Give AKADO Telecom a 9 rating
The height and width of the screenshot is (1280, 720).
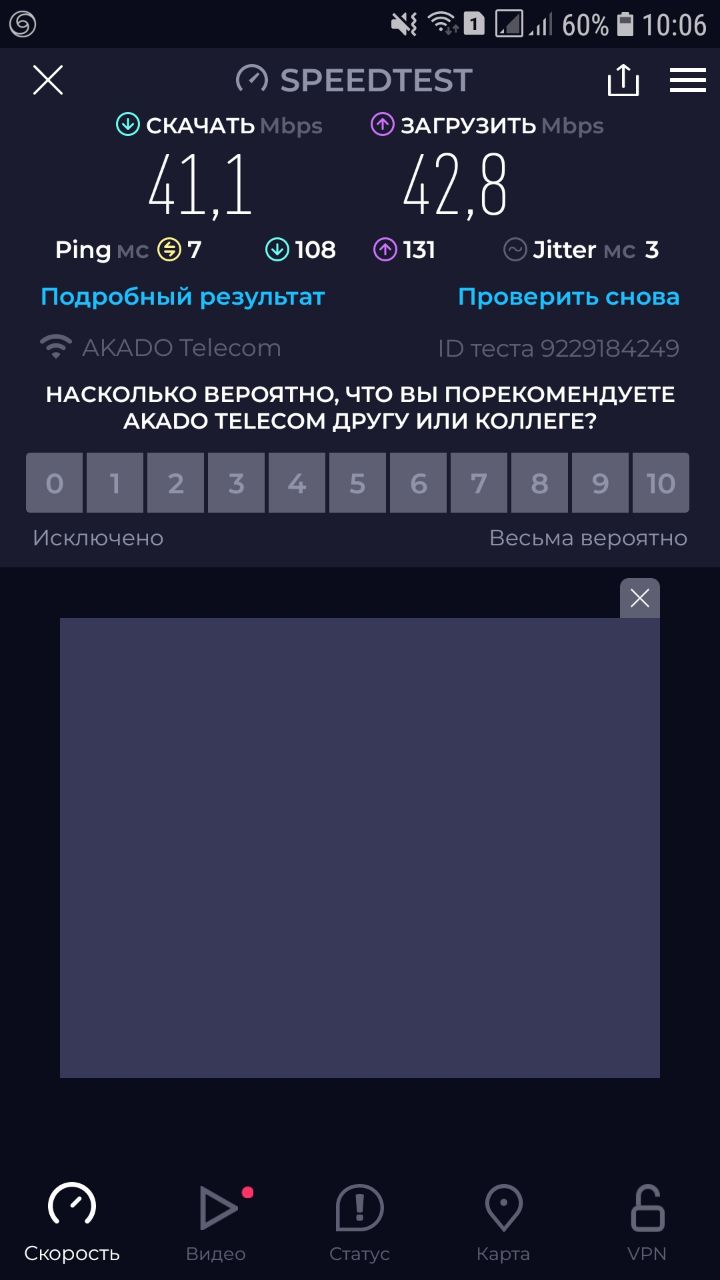click(x=600, y=483)
